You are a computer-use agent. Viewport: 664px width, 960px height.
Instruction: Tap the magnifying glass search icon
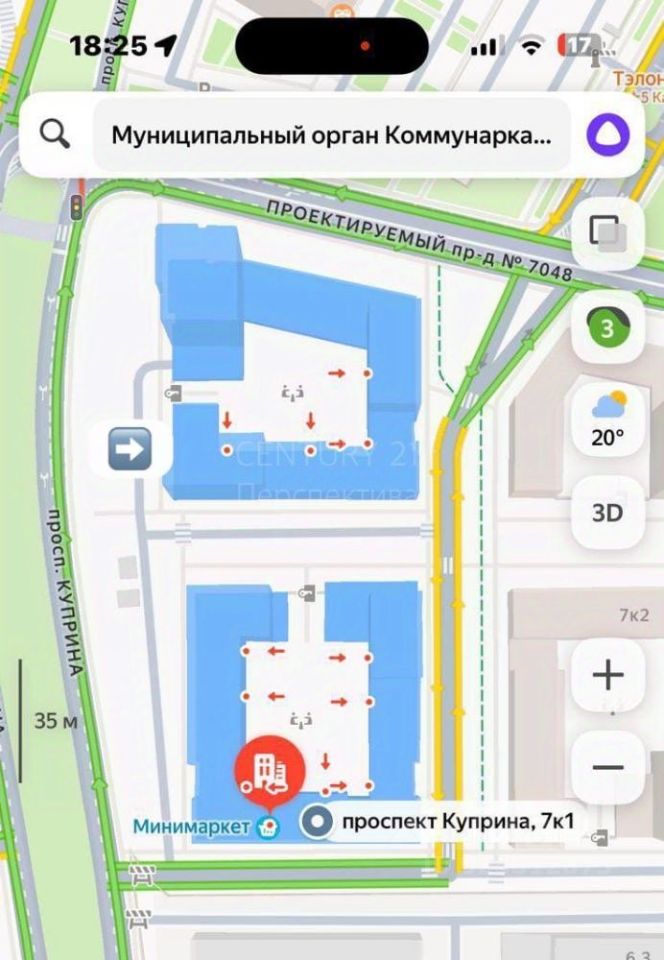[55, 133]
